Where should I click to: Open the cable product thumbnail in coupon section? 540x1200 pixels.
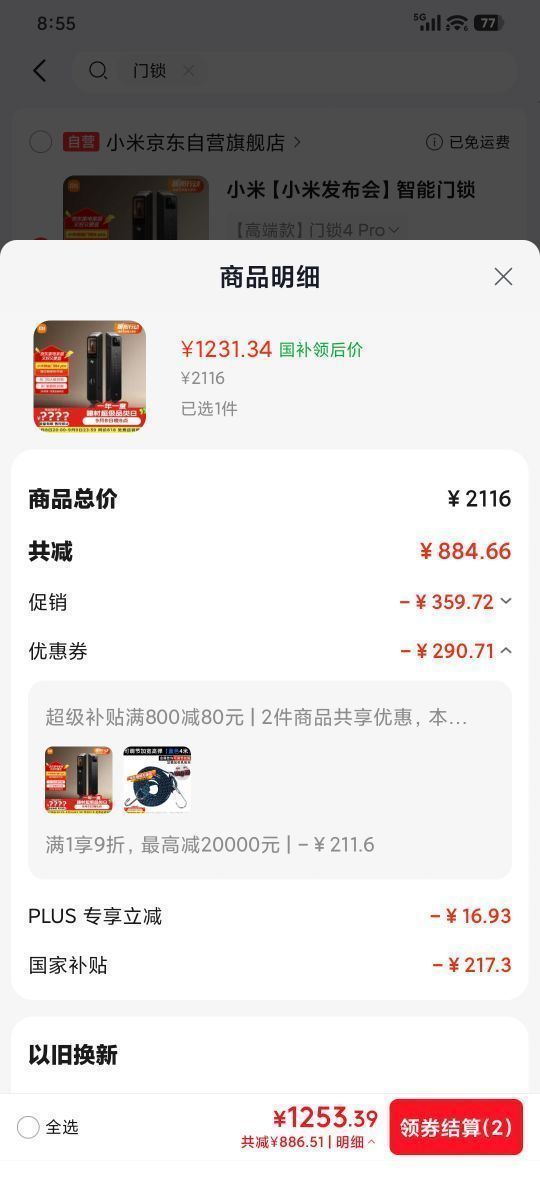click(x=157, y=779)
